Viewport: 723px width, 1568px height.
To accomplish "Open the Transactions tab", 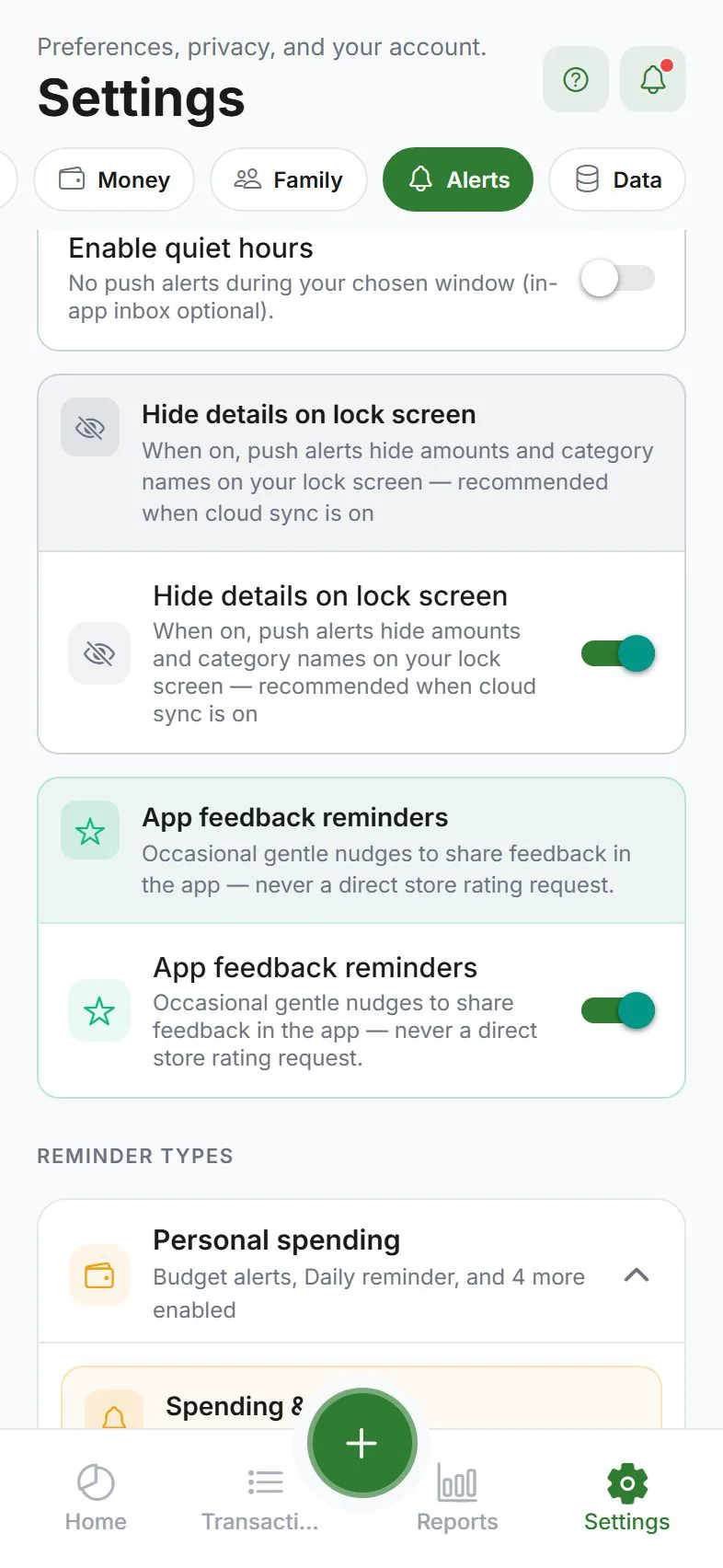I will (260, 1497).
